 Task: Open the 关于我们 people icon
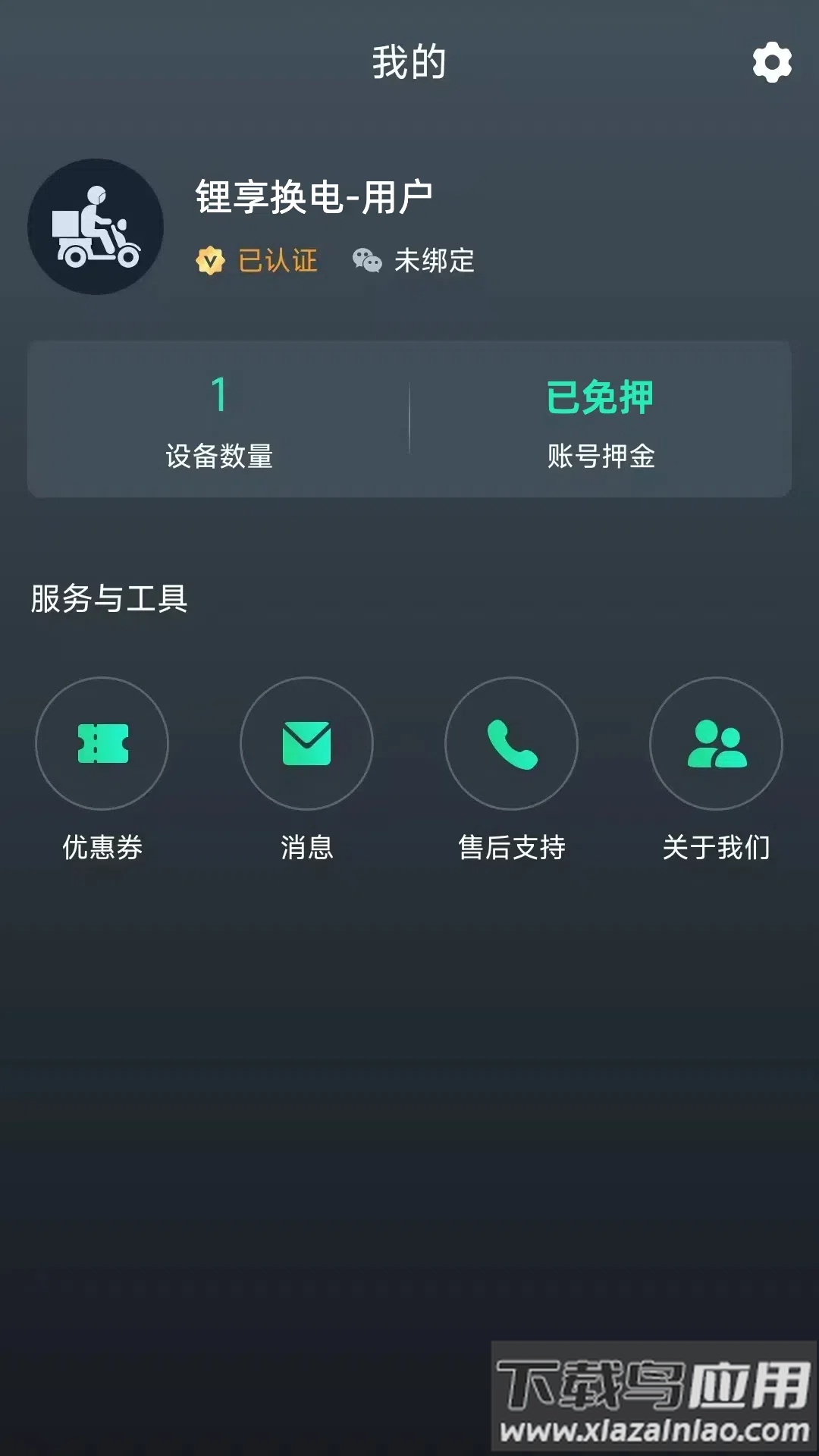tap(715, 745)
